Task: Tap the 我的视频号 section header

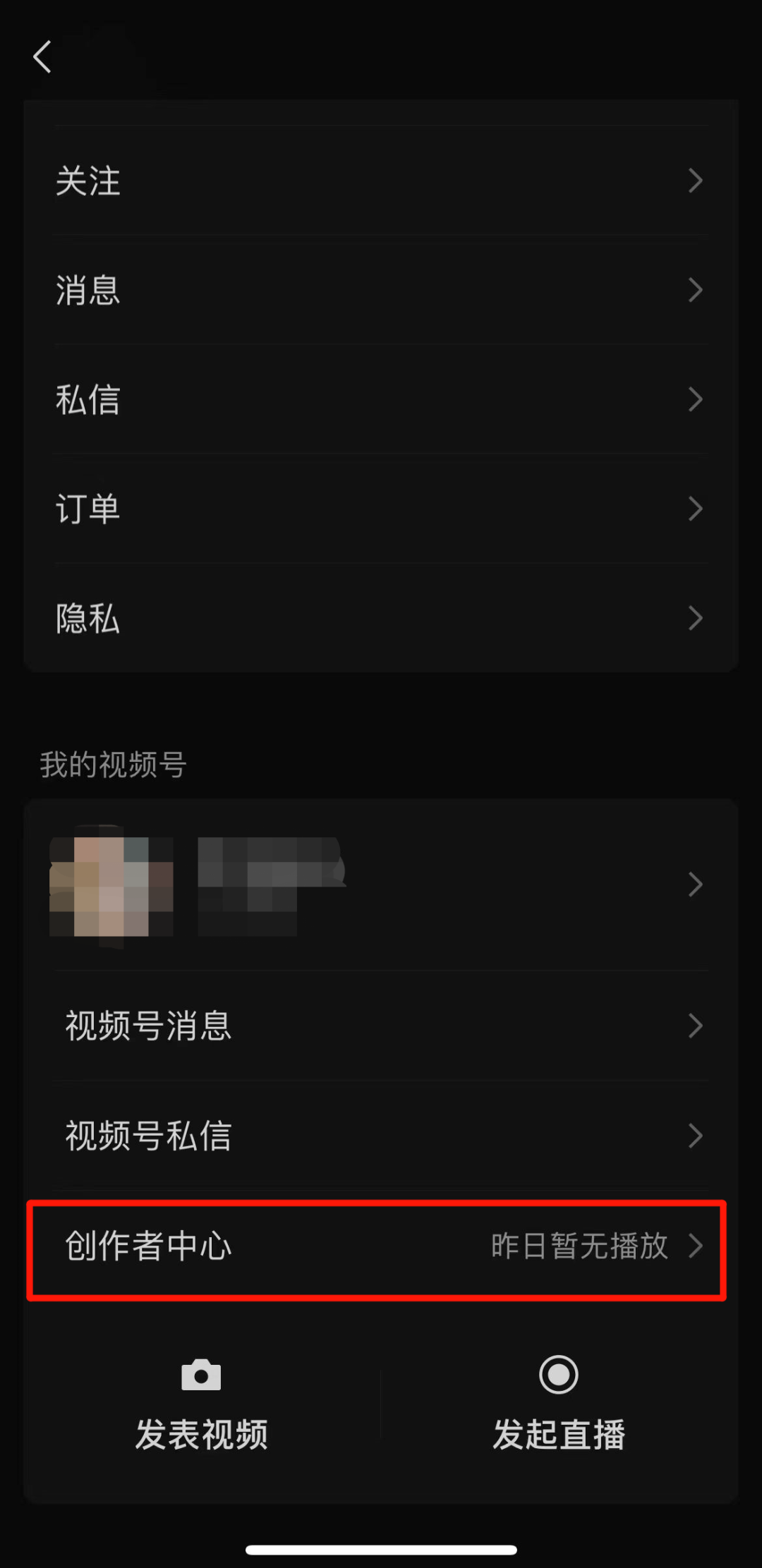Action: 111,766
